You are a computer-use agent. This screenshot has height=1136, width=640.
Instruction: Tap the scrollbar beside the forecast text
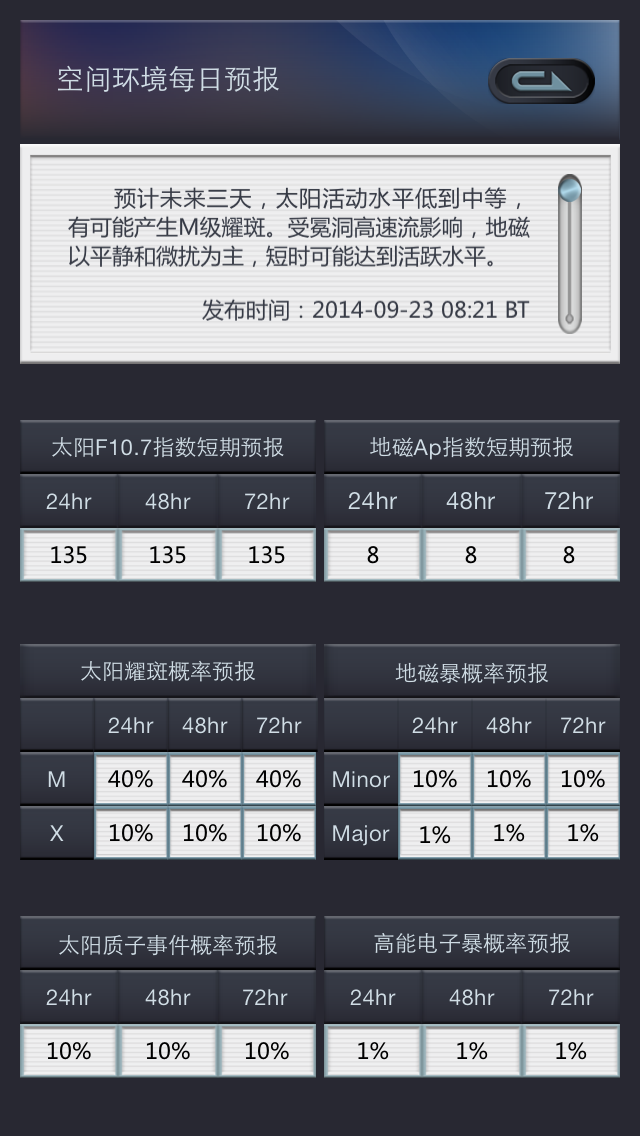point(569,254)
